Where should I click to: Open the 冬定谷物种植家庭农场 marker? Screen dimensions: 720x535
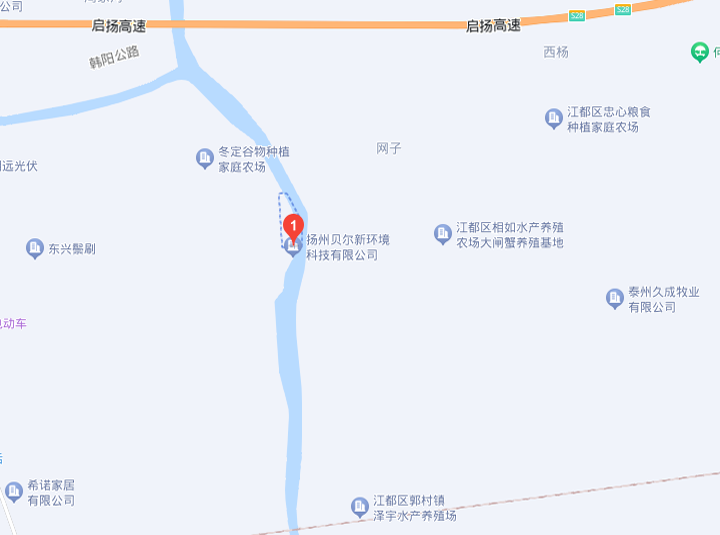tap(205, 158)
